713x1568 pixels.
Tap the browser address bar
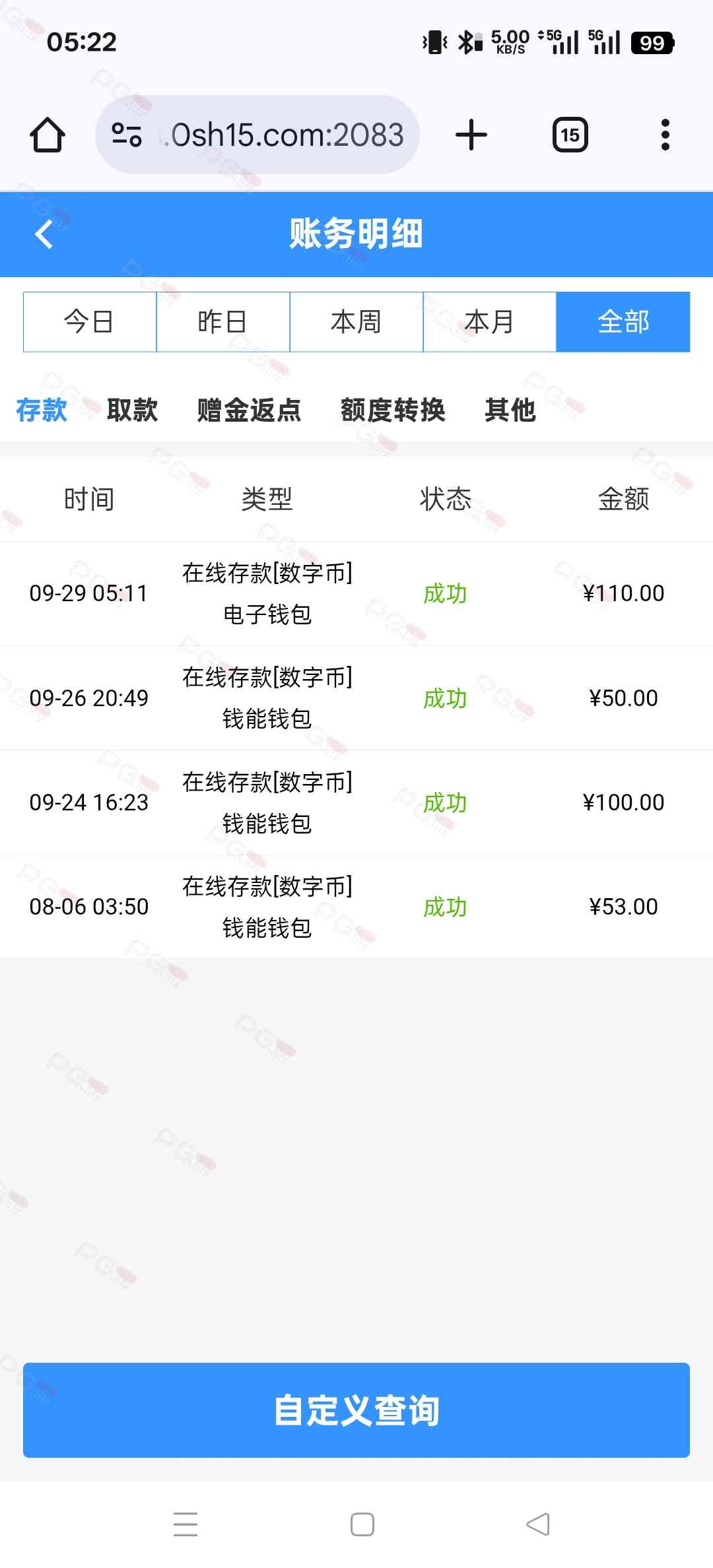257,135
